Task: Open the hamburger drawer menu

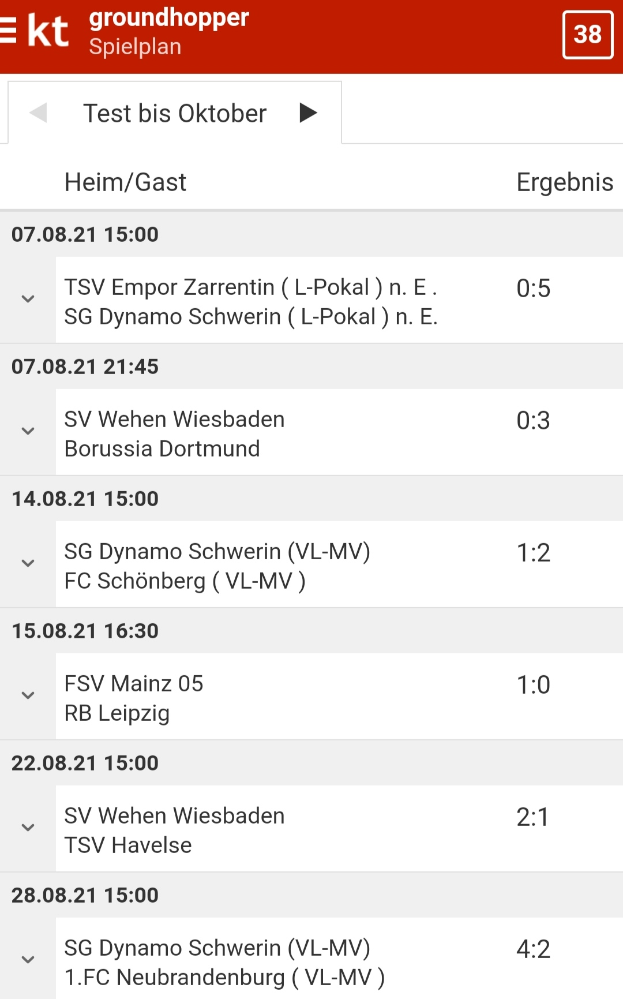Action: tap(7, 31)
